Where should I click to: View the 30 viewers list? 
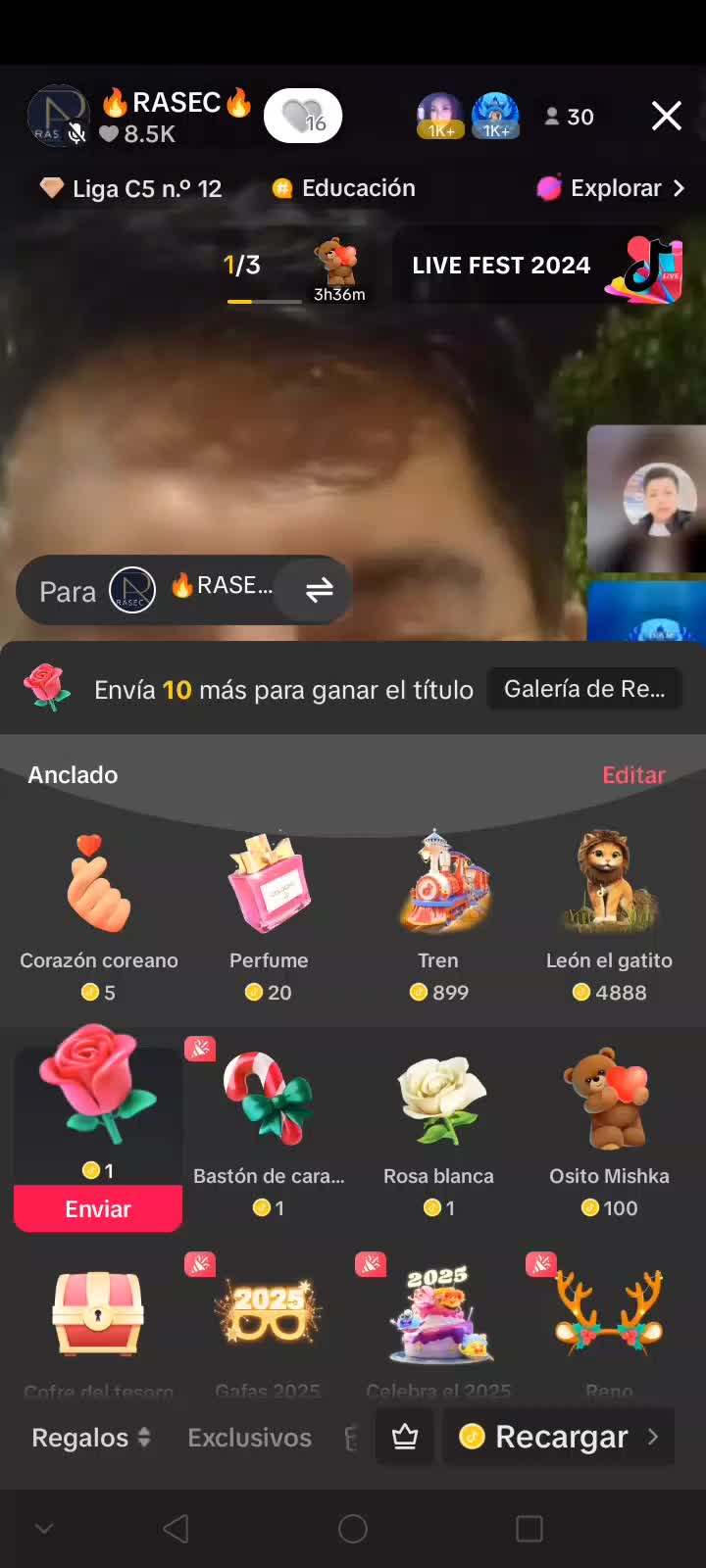coord(569,117)
